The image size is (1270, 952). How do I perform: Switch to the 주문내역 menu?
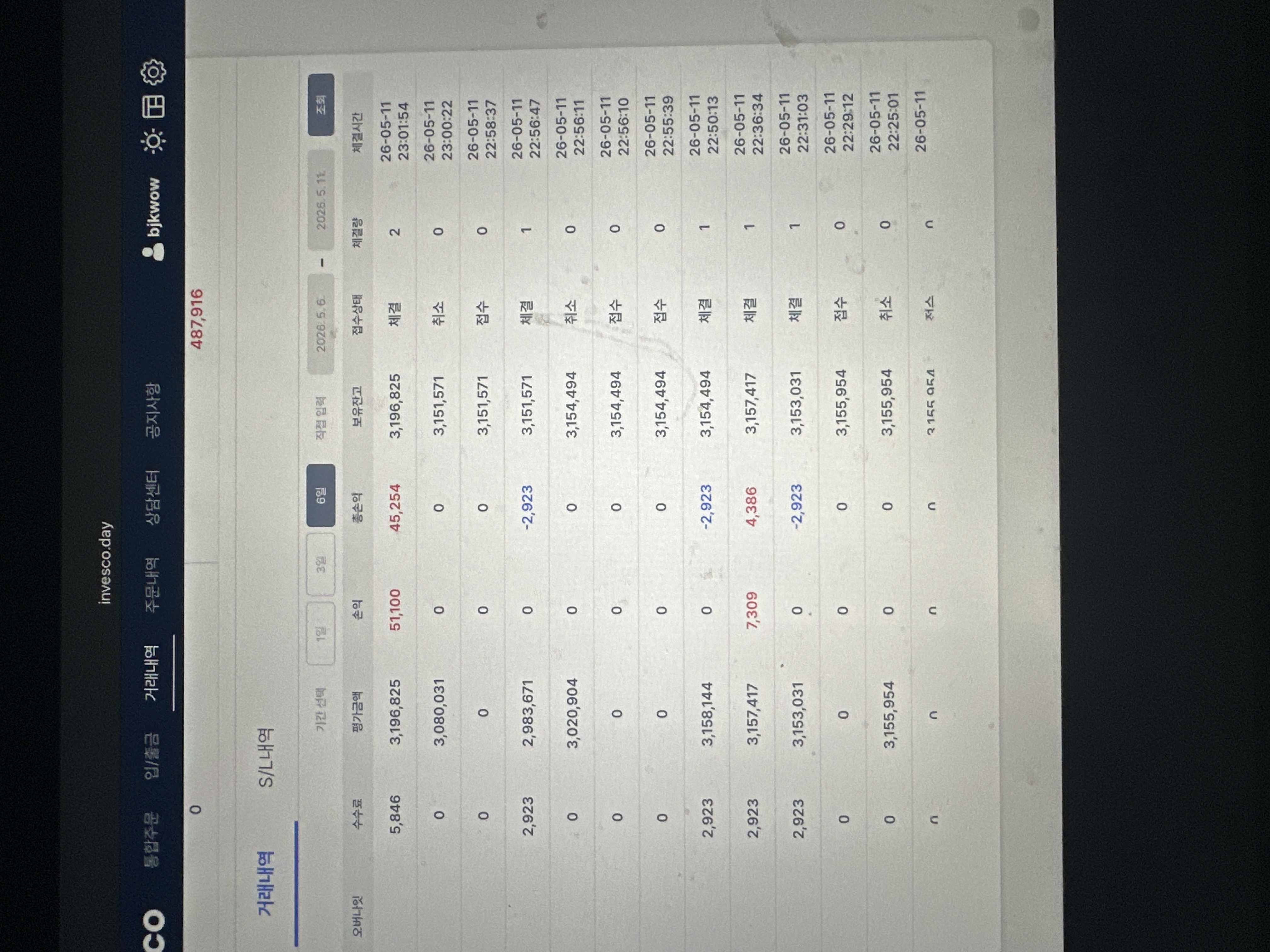(152, 585)
